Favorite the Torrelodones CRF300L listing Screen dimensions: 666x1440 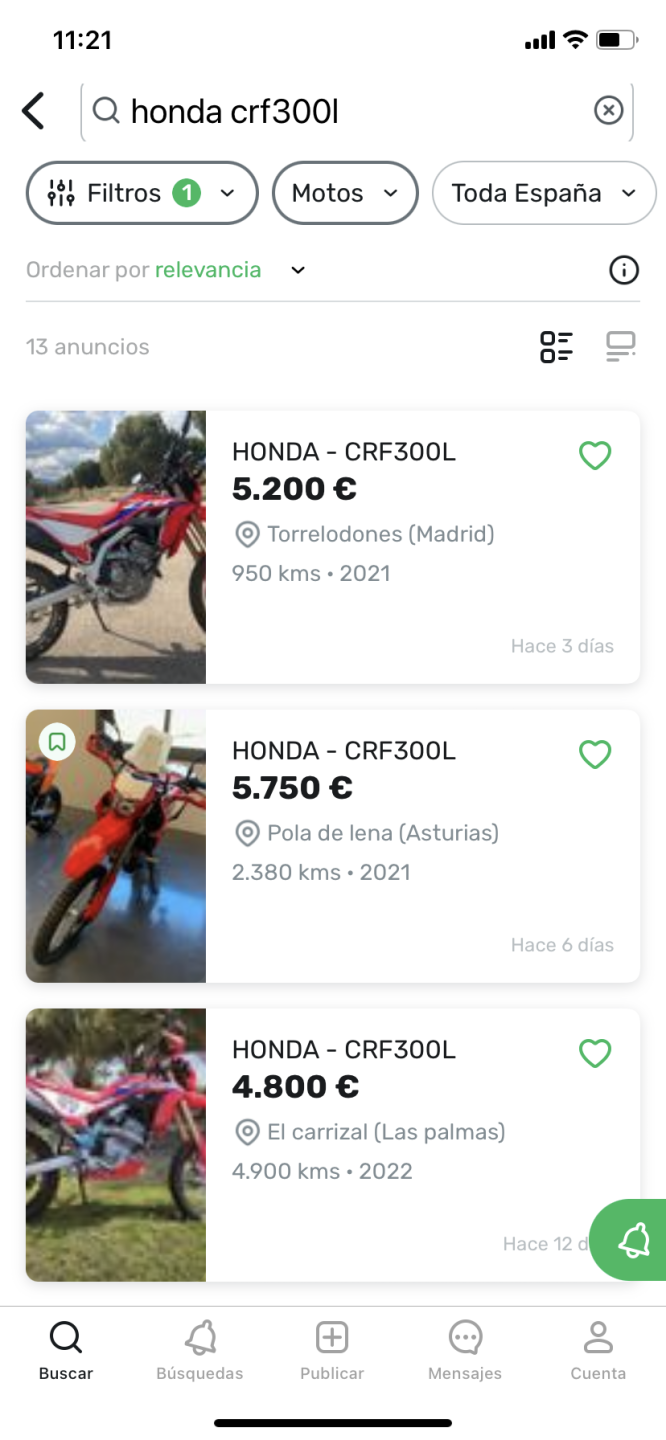coord(595,456)
